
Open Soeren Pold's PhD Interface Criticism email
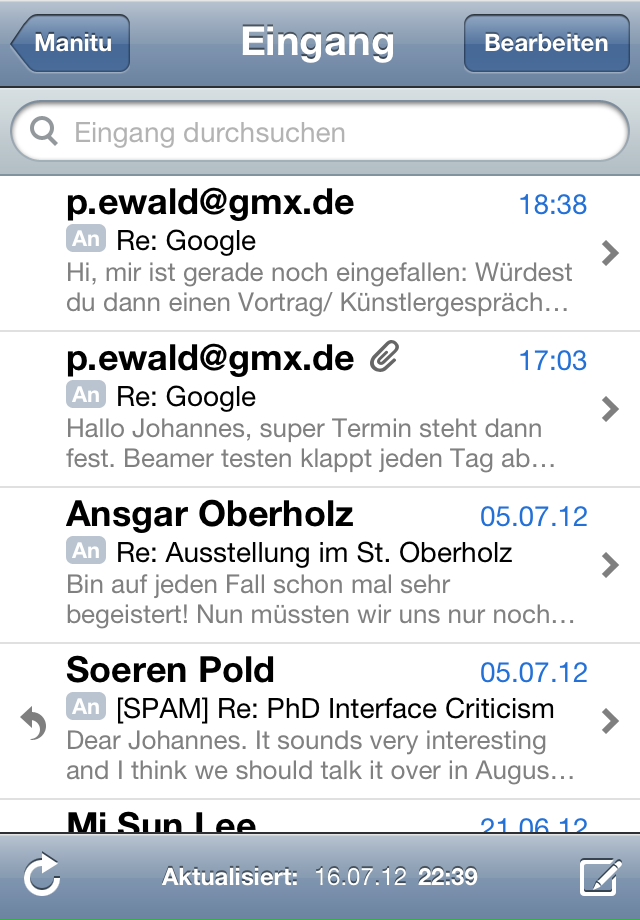pyautogui.click(x=320, y=721)
